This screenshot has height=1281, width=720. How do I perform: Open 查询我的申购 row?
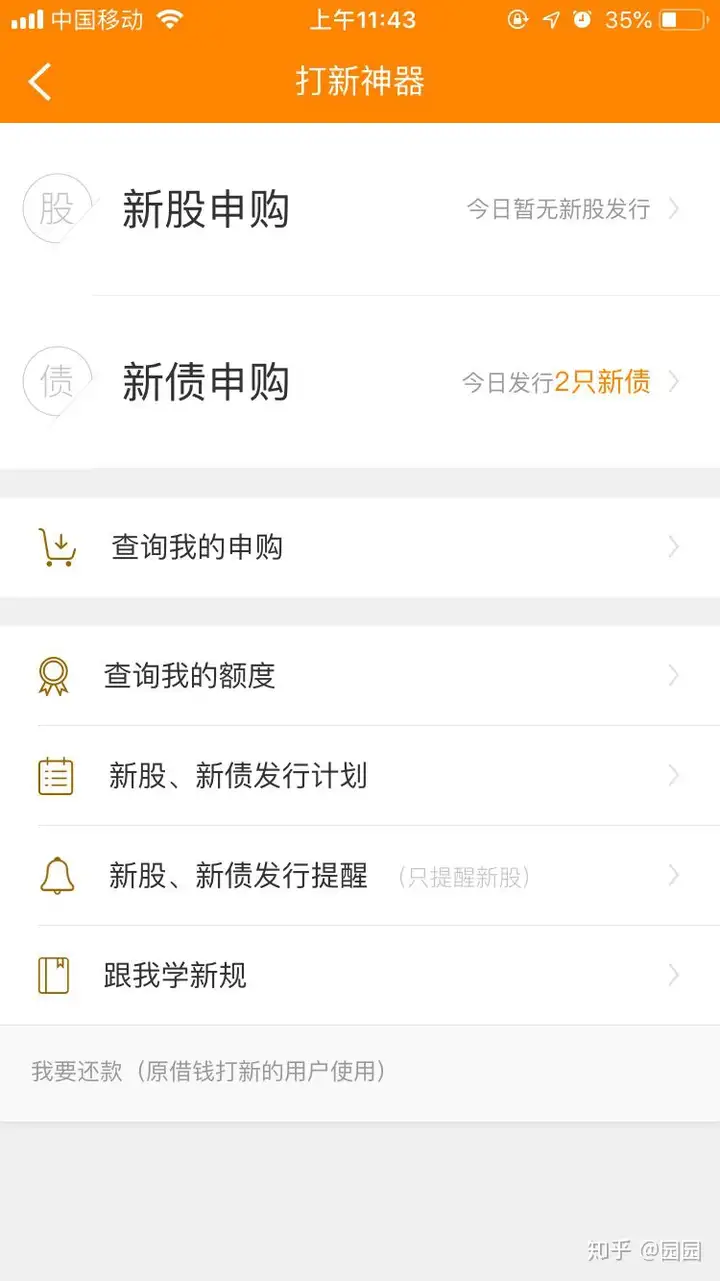pyautogui.click(x=360, y=547)
